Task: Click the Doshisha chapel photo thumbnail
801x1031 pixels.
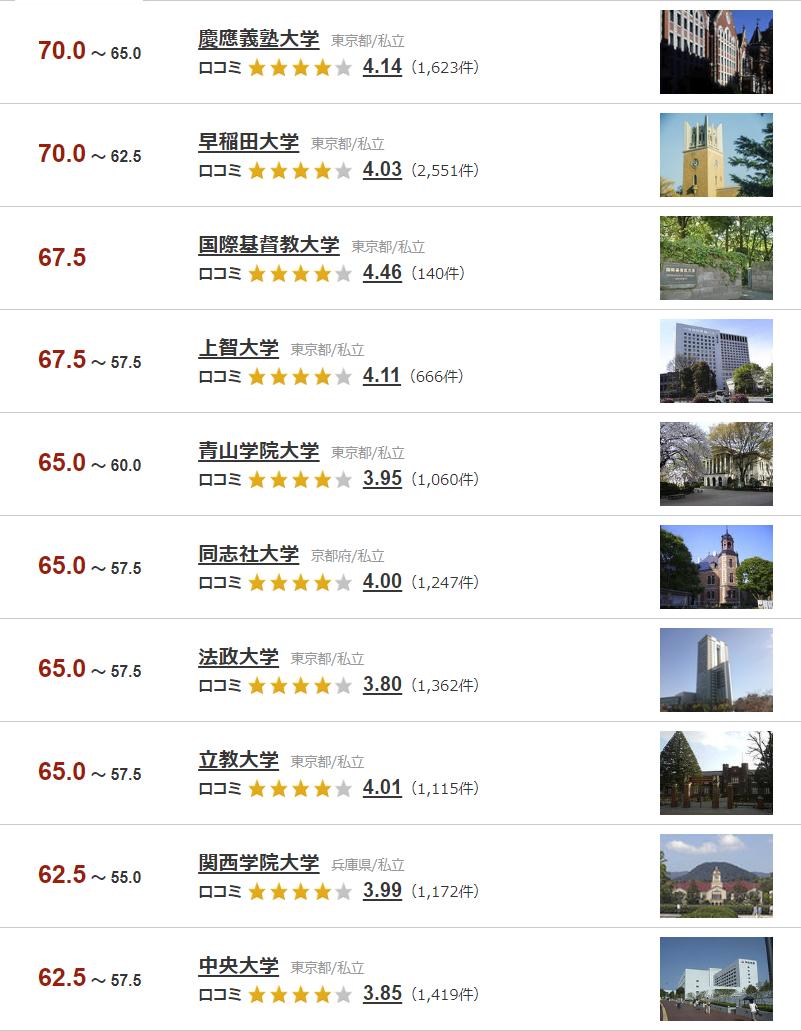Action: point(716,566)
